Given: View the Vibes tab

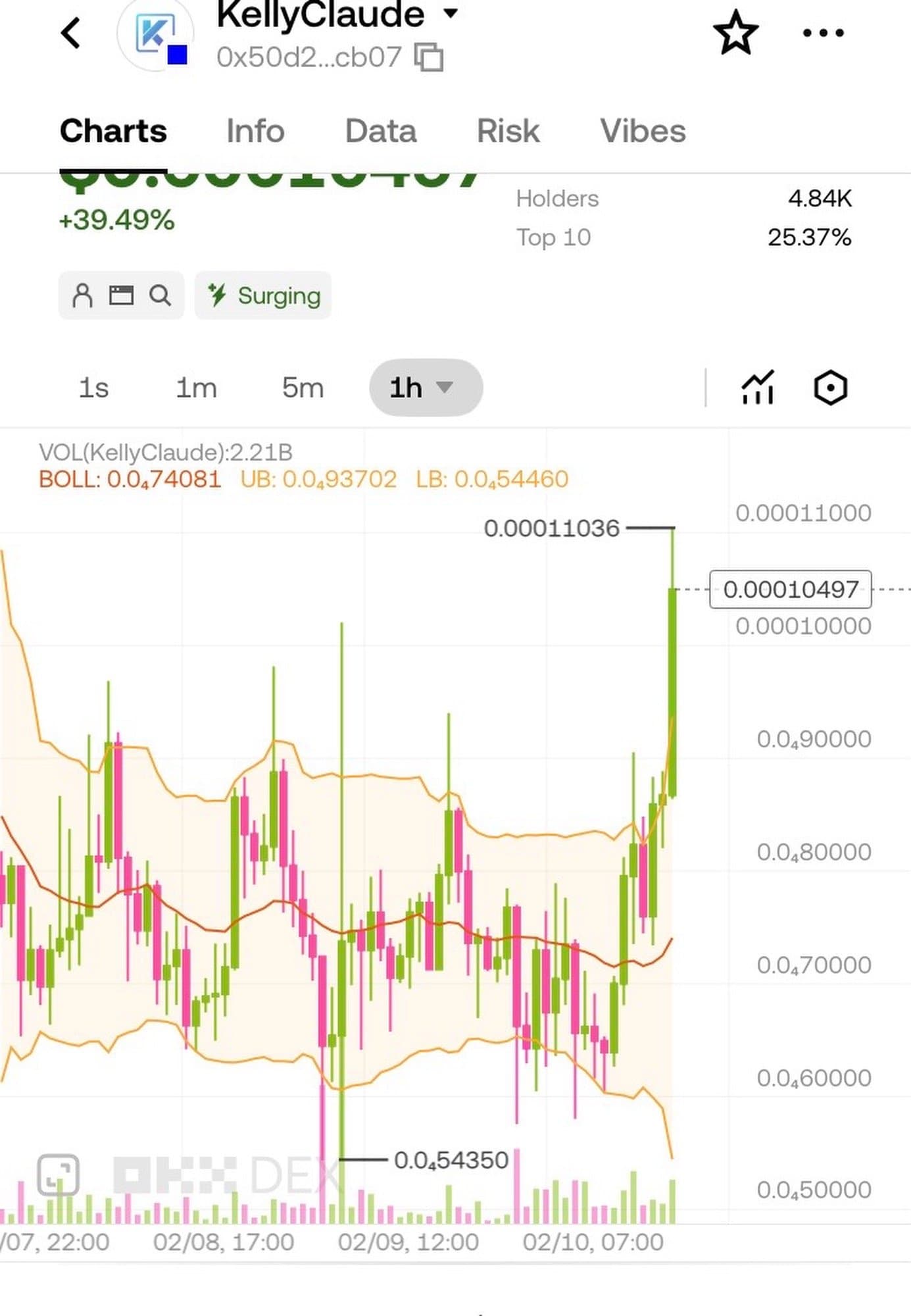Looking at the screenshot, I should [643, 131].
